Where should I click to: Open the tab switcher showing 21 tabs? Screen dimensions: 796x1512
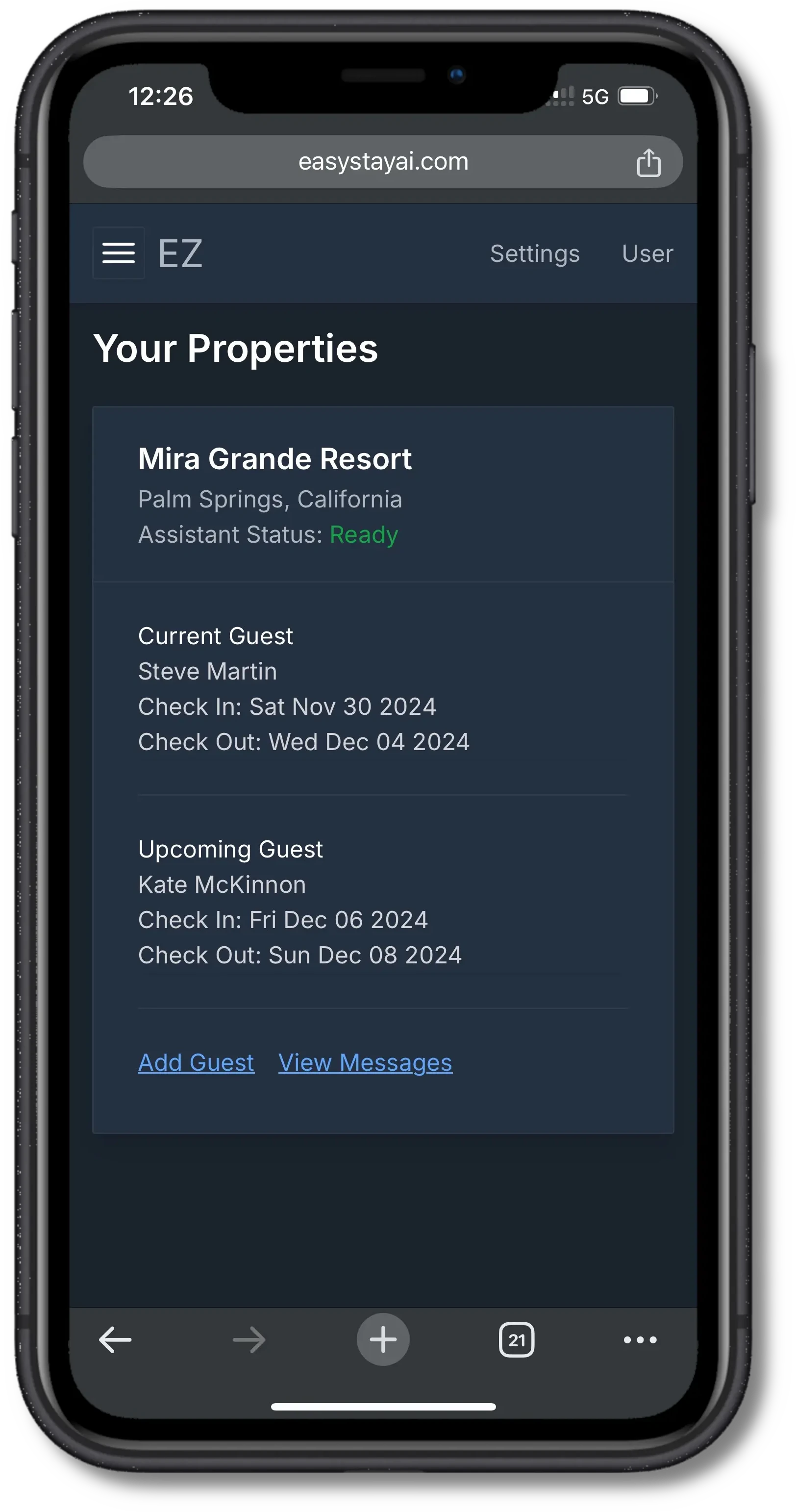click(516, 1339)
